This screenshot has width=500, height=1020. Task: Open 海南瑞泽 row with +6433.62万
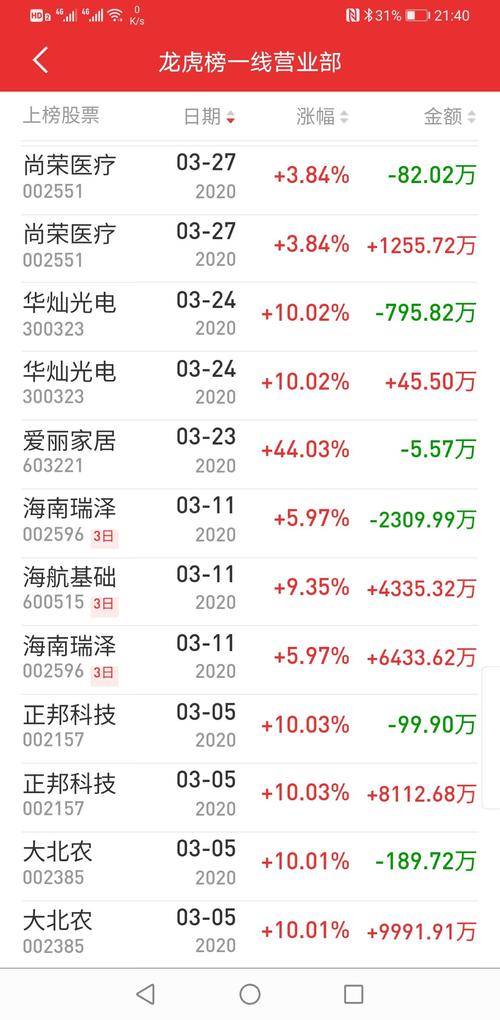pos(250,660)
